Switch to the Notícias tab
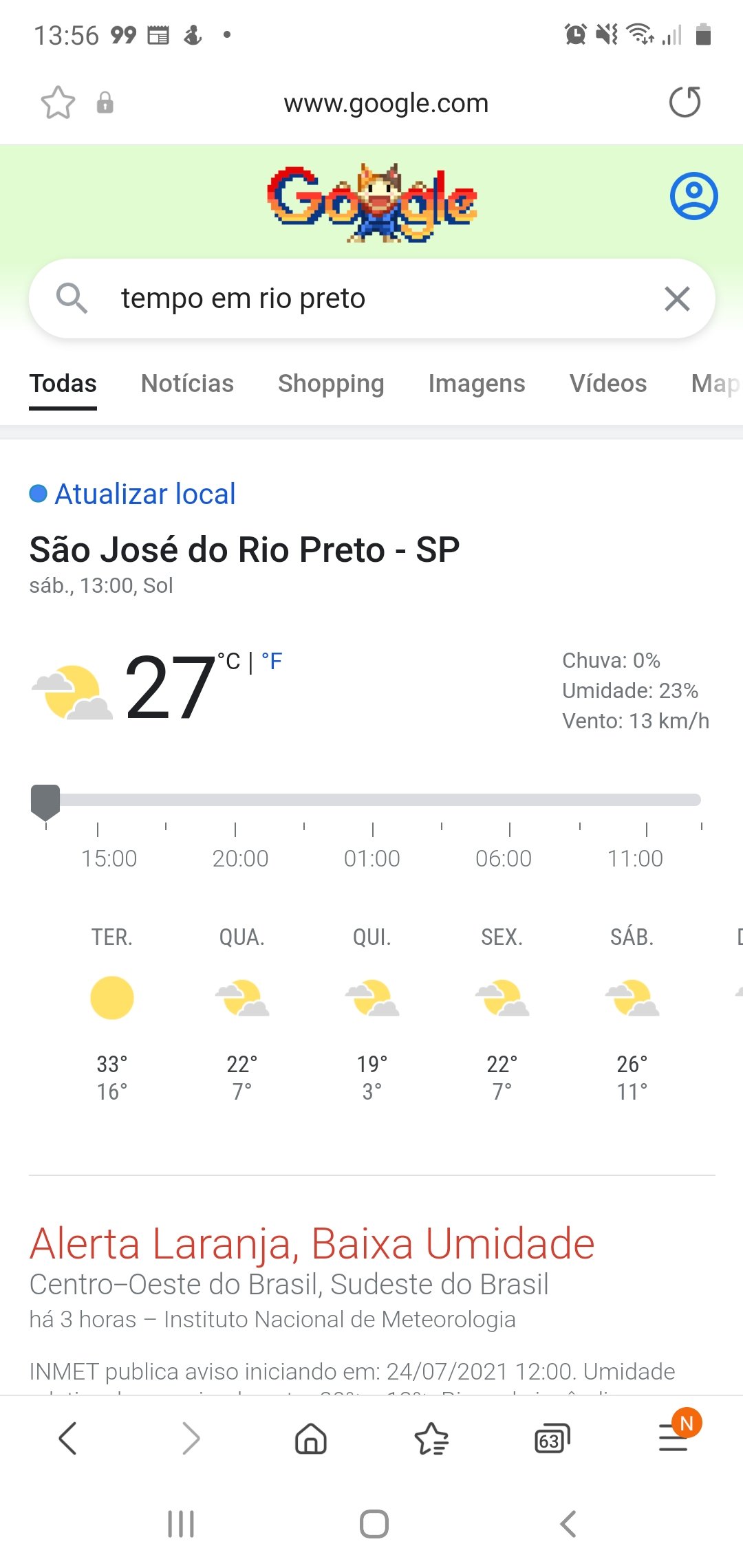The image size is (743, 1568). [187, 384]
